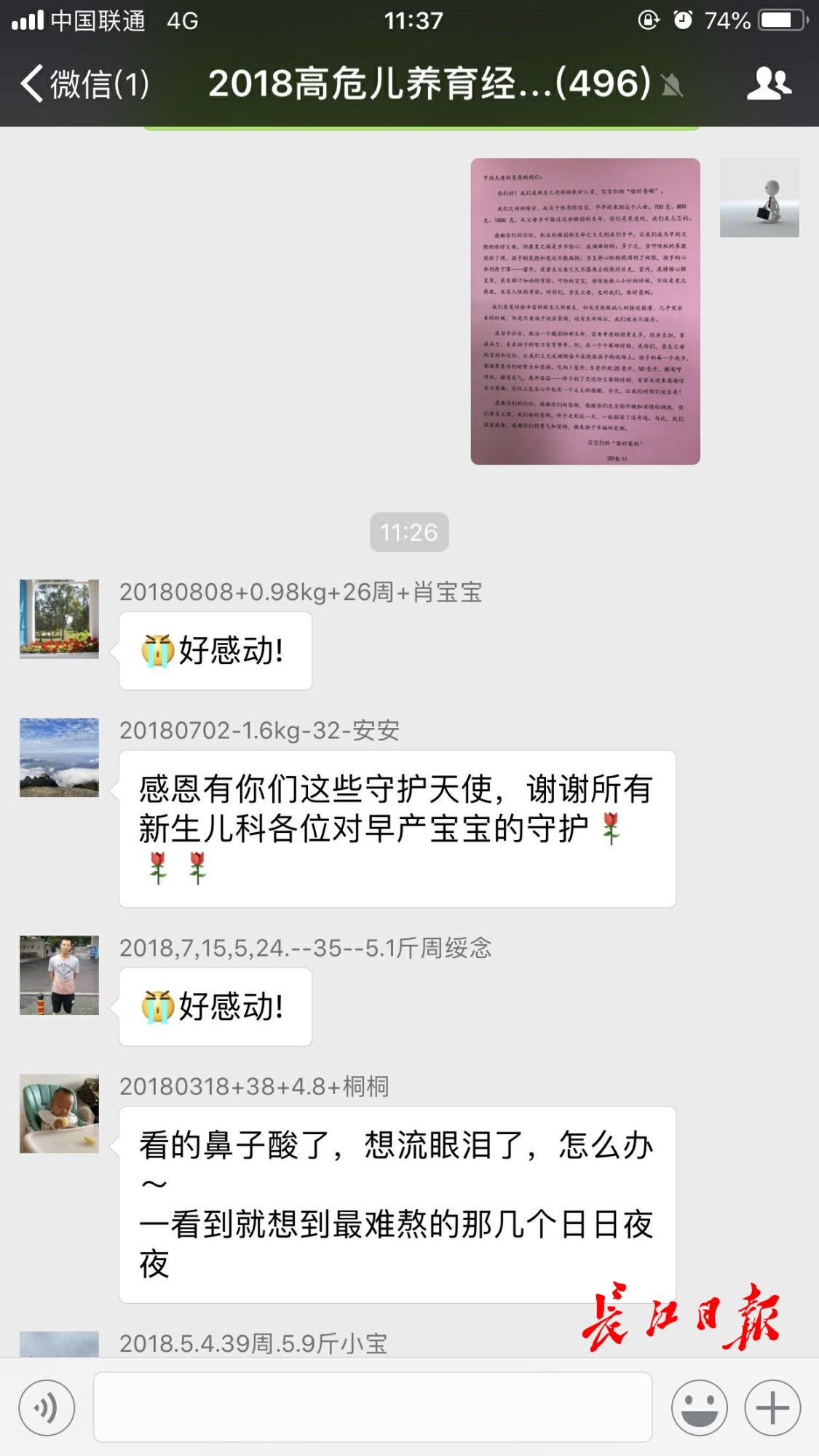Open the pink letter image message
Viewport: 819px width, 1456px height.
(x=585, y=312)
